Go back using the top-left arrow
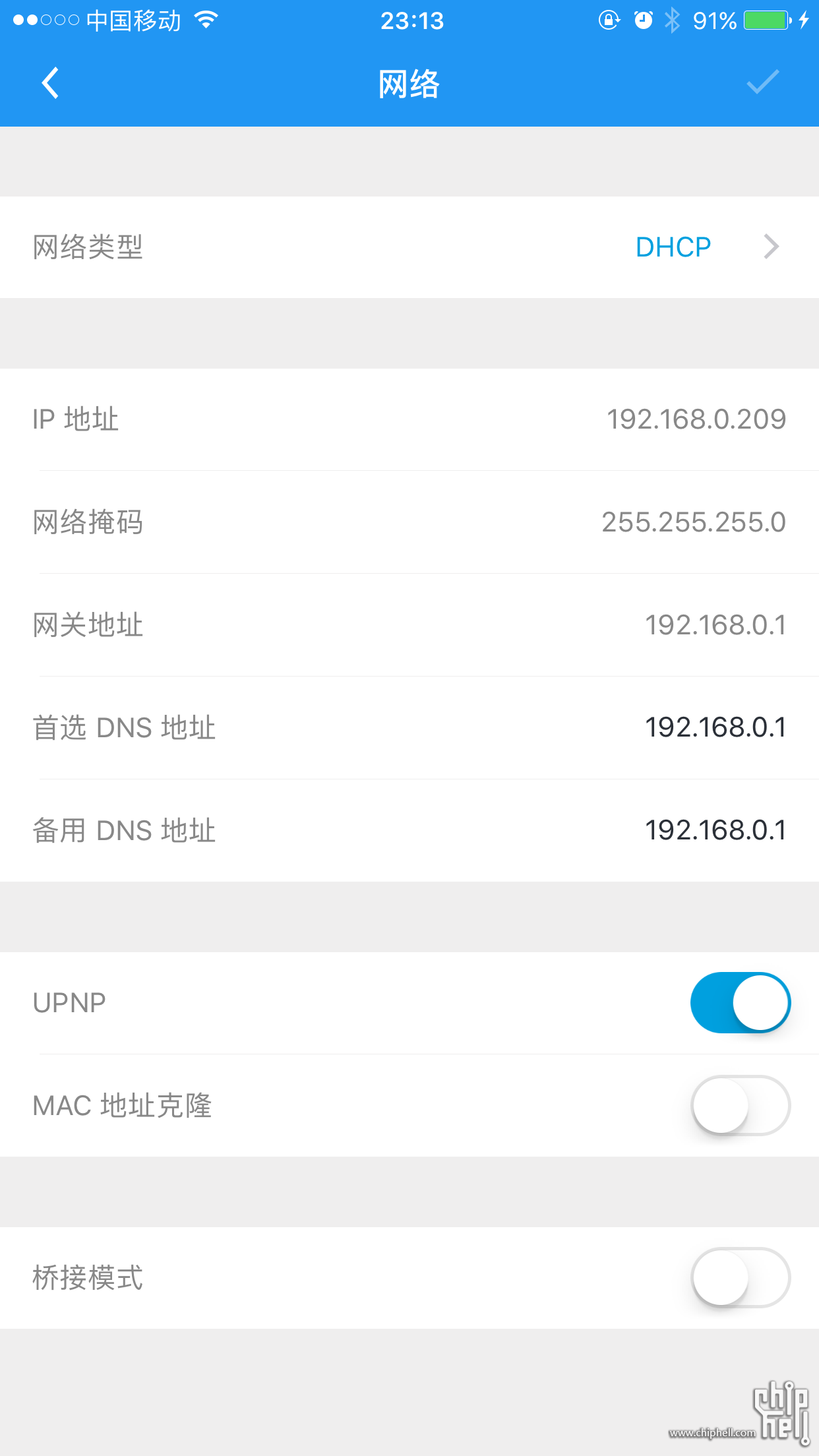The height and width of the screenshot is (1456, 819). 50,83
